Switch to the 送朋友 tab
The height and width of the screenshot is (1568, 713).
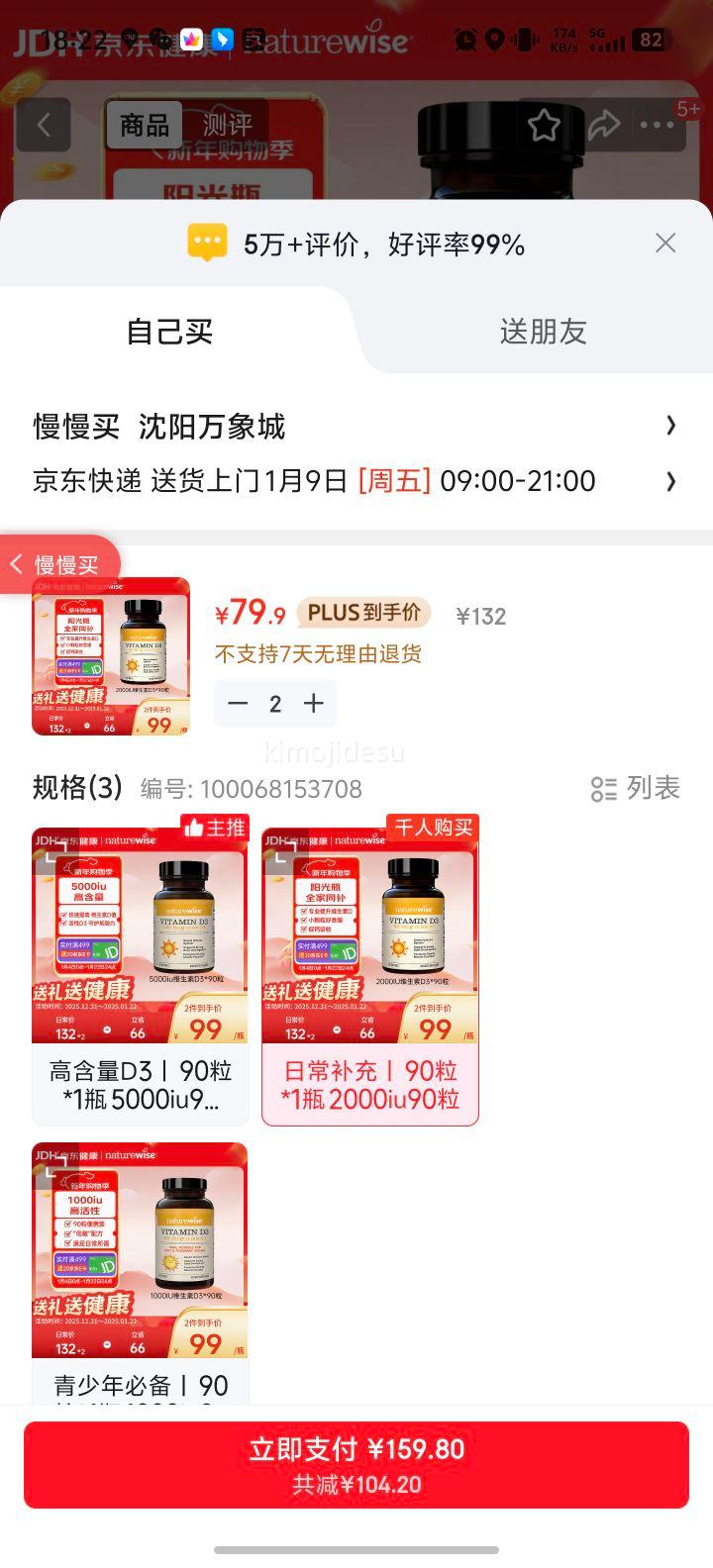pyautogui.click(x=543, y=332)
